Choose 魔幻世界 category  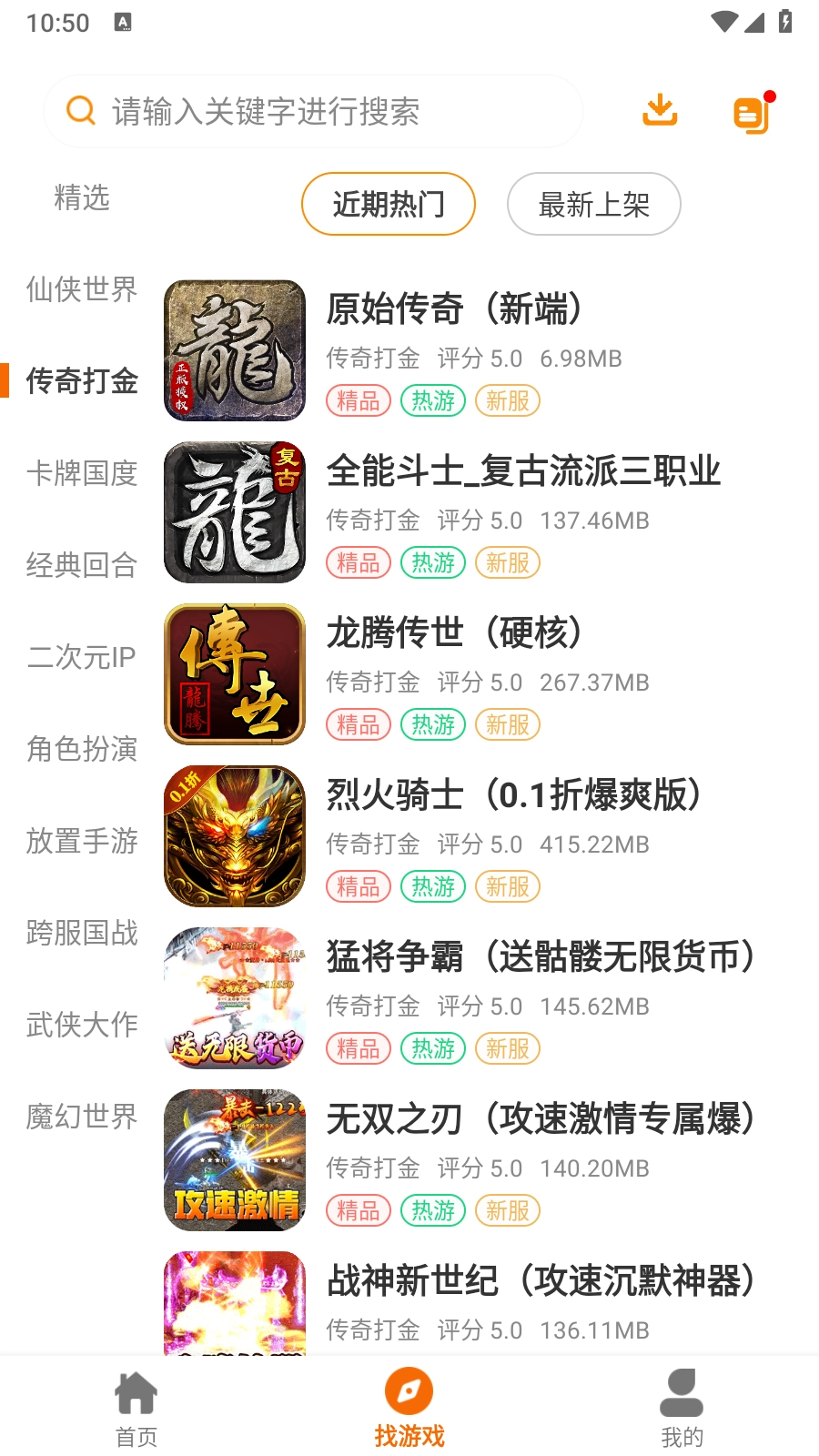pyautogui.click(x=83, y=1117)
